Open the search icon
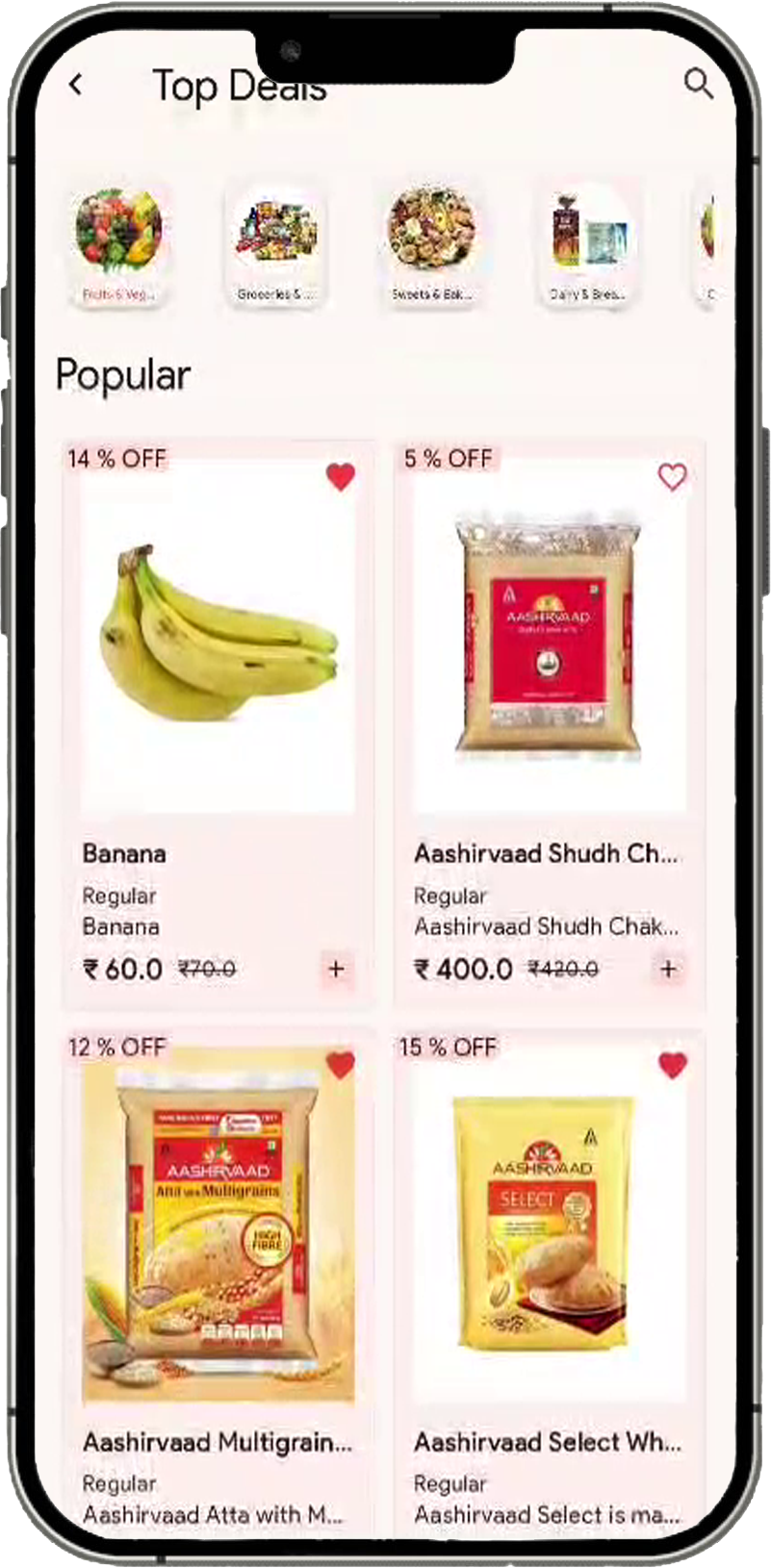This screenshot has width=771, height=1568. (x=698, y=84)
